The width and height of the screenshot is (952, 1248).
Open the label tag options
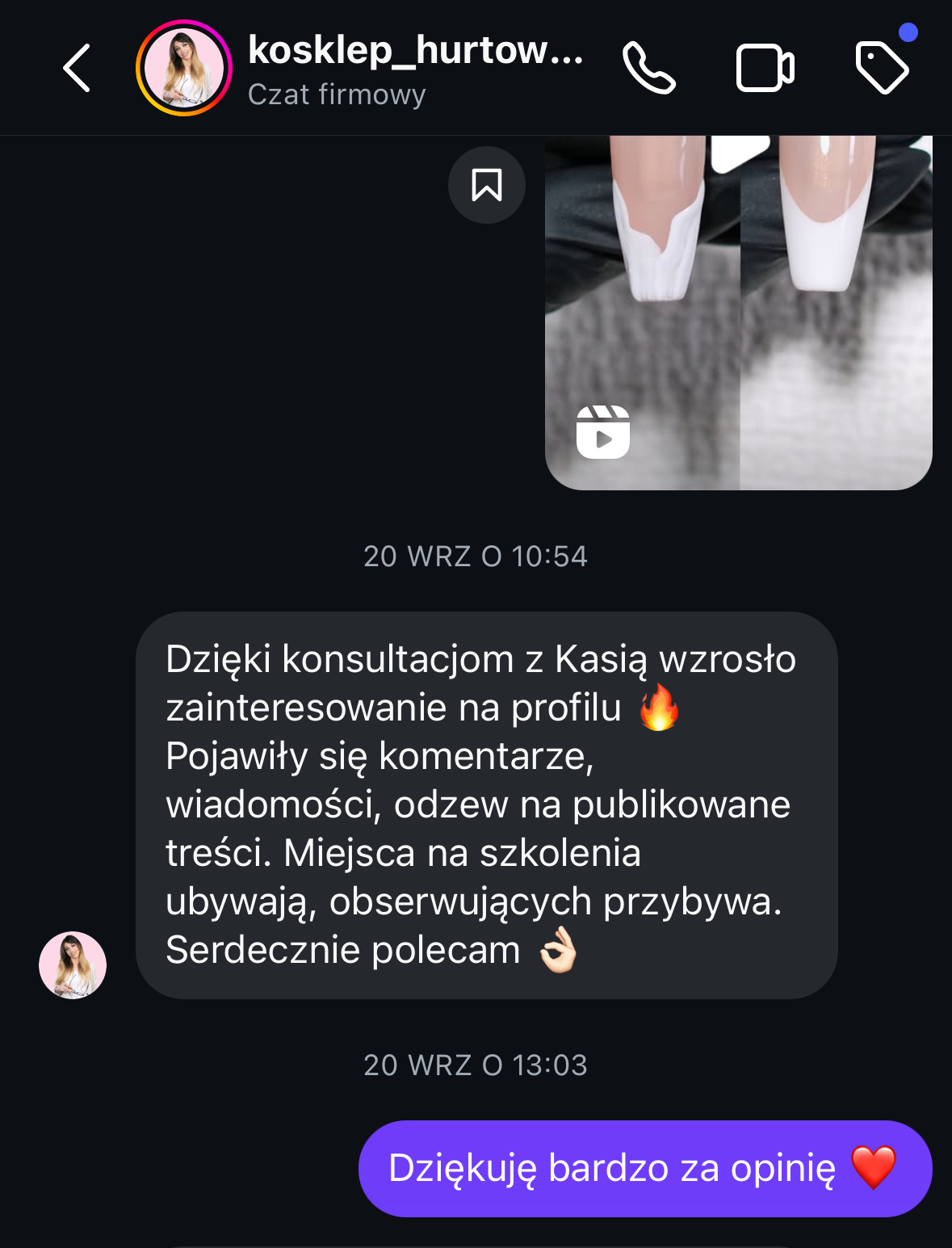882,69
